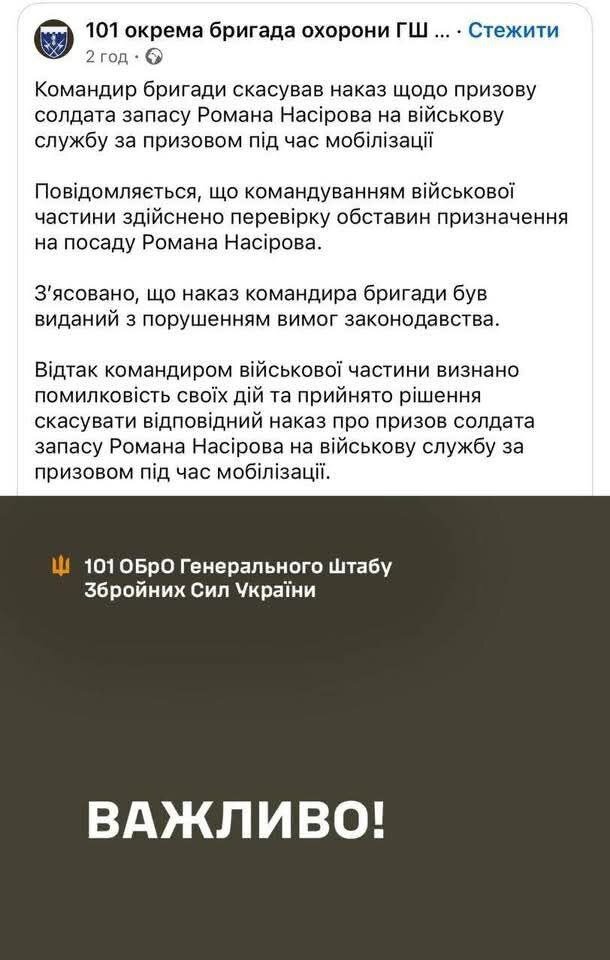Tap the brigade's profile avatar

pyautogui.click(x=53, y=41)
